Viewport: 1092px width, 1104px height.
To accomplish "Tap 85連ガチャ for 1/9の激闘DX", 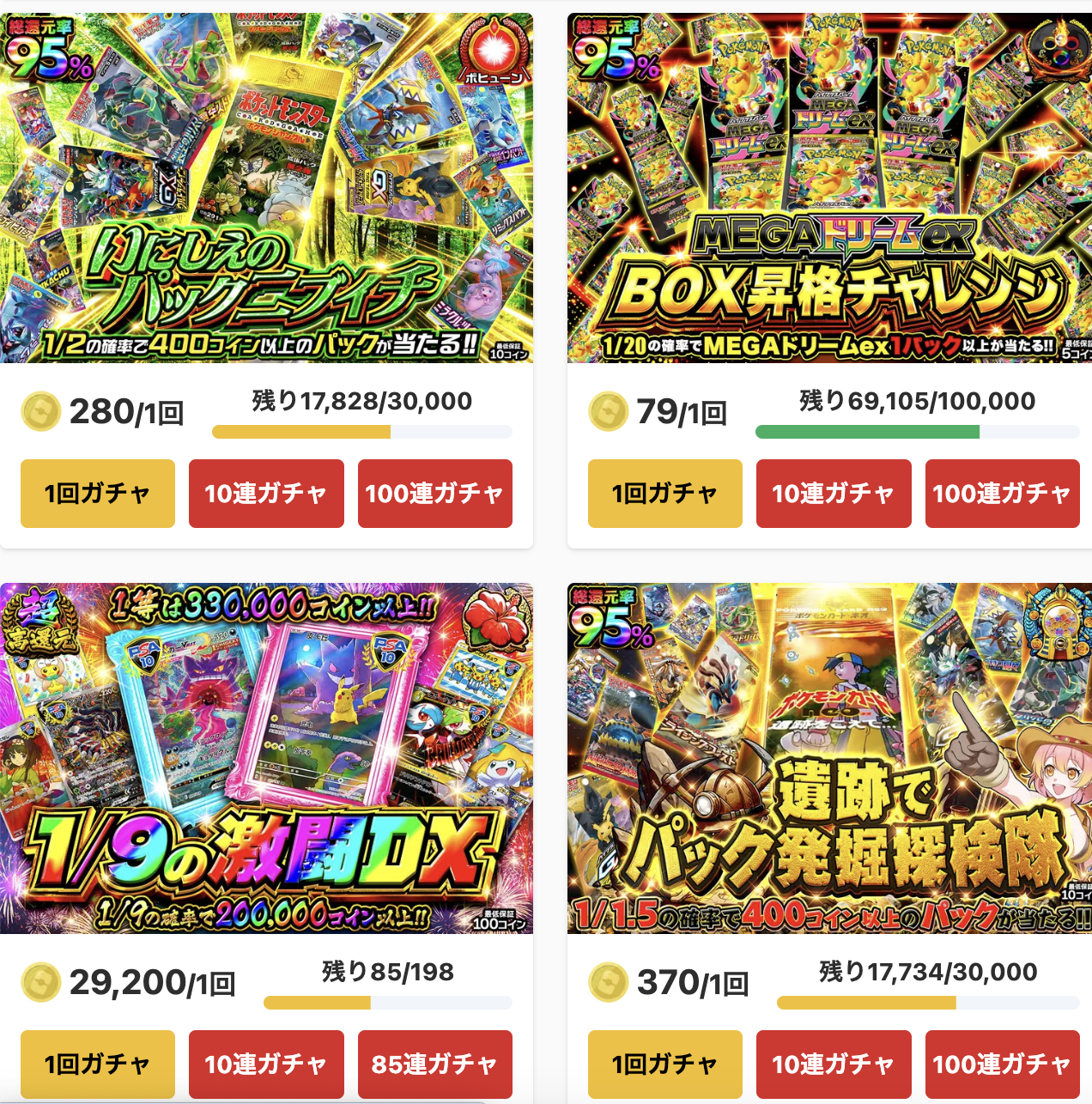I will pyautogui.click(x=434, y=1065).
